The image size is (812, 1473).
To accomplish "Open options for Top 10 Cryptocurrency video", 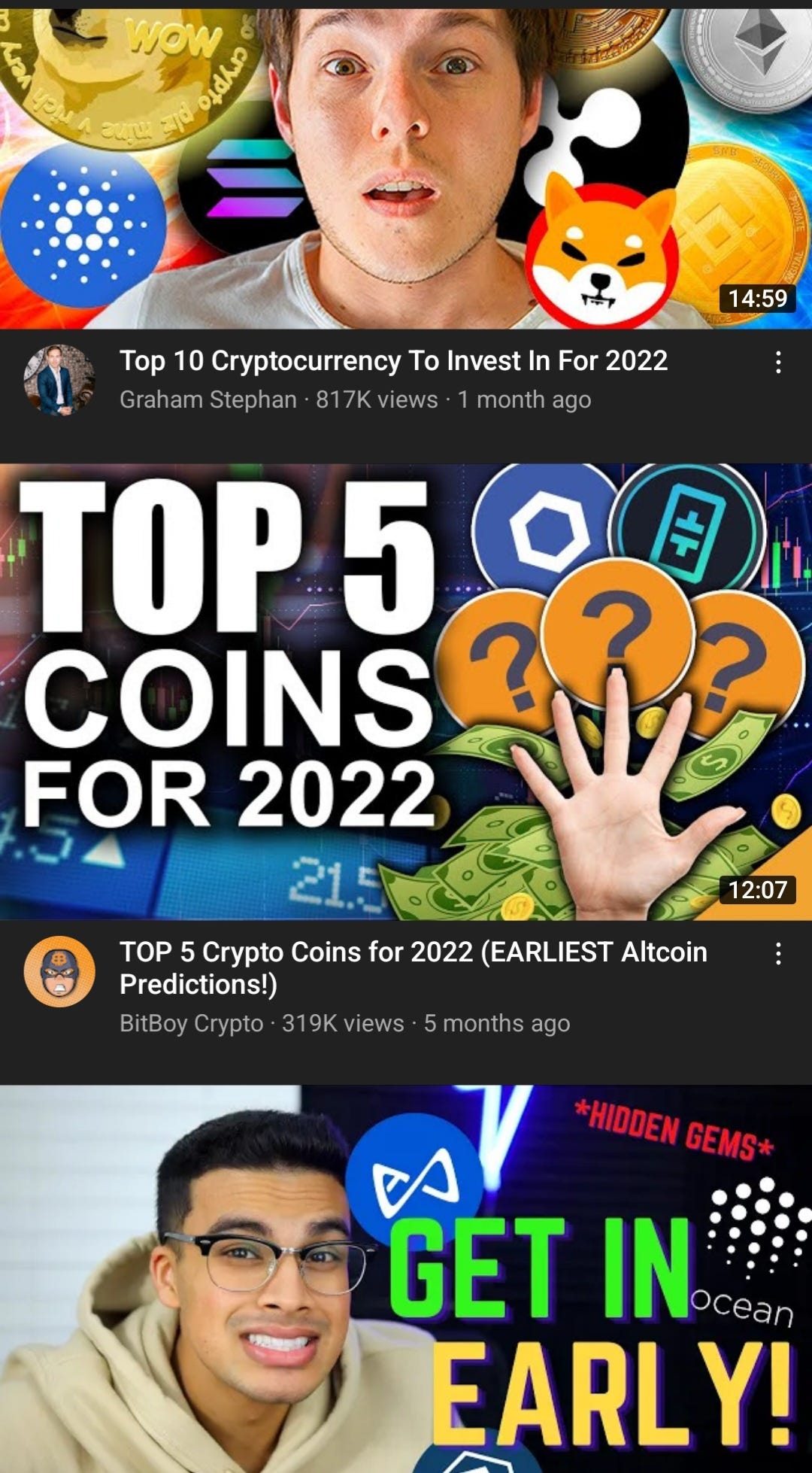I will (778, 363).
